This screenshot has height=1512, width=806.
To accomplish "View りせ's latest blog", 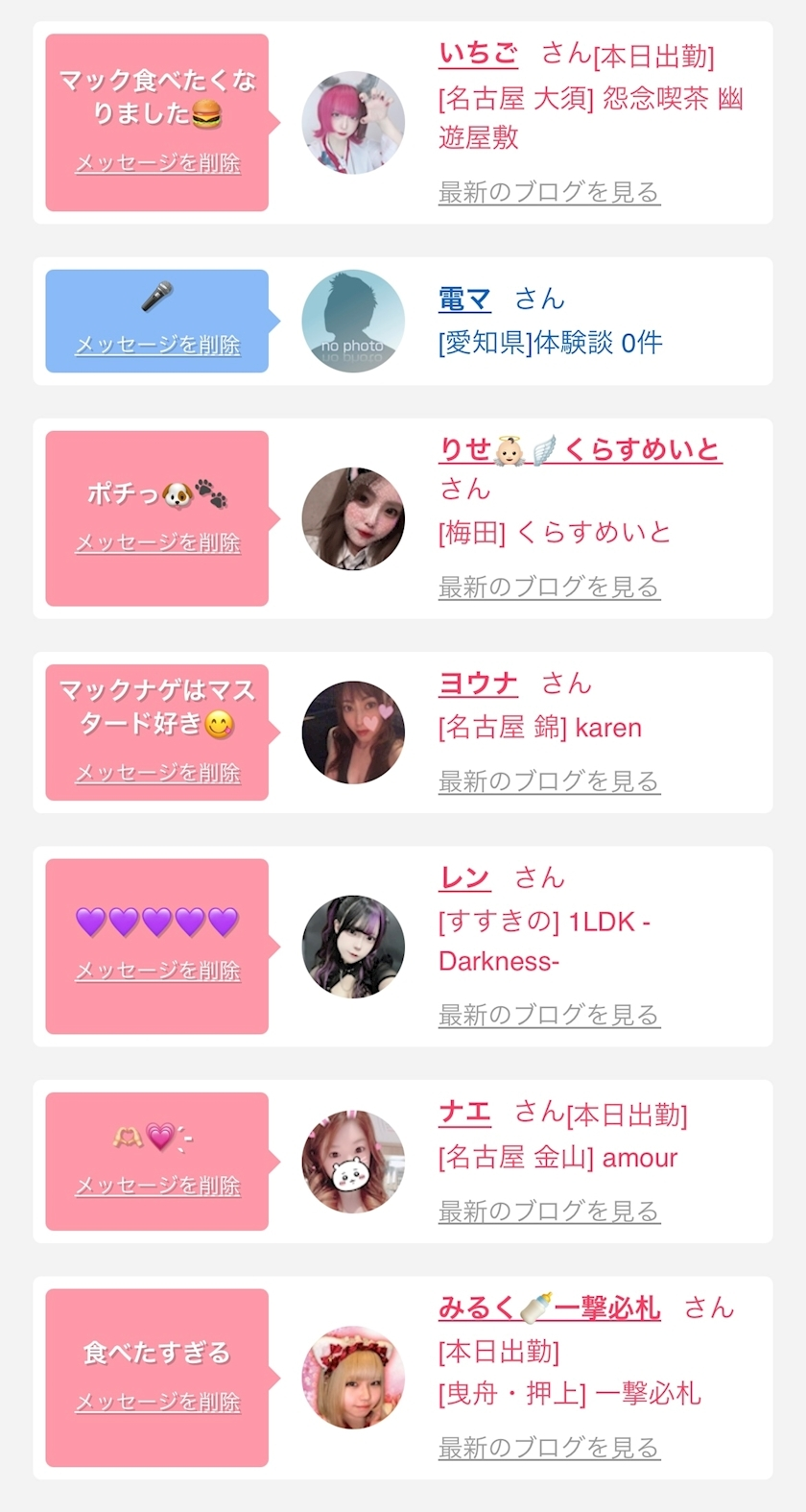I will pyautogui.click(x=549, y=587).
